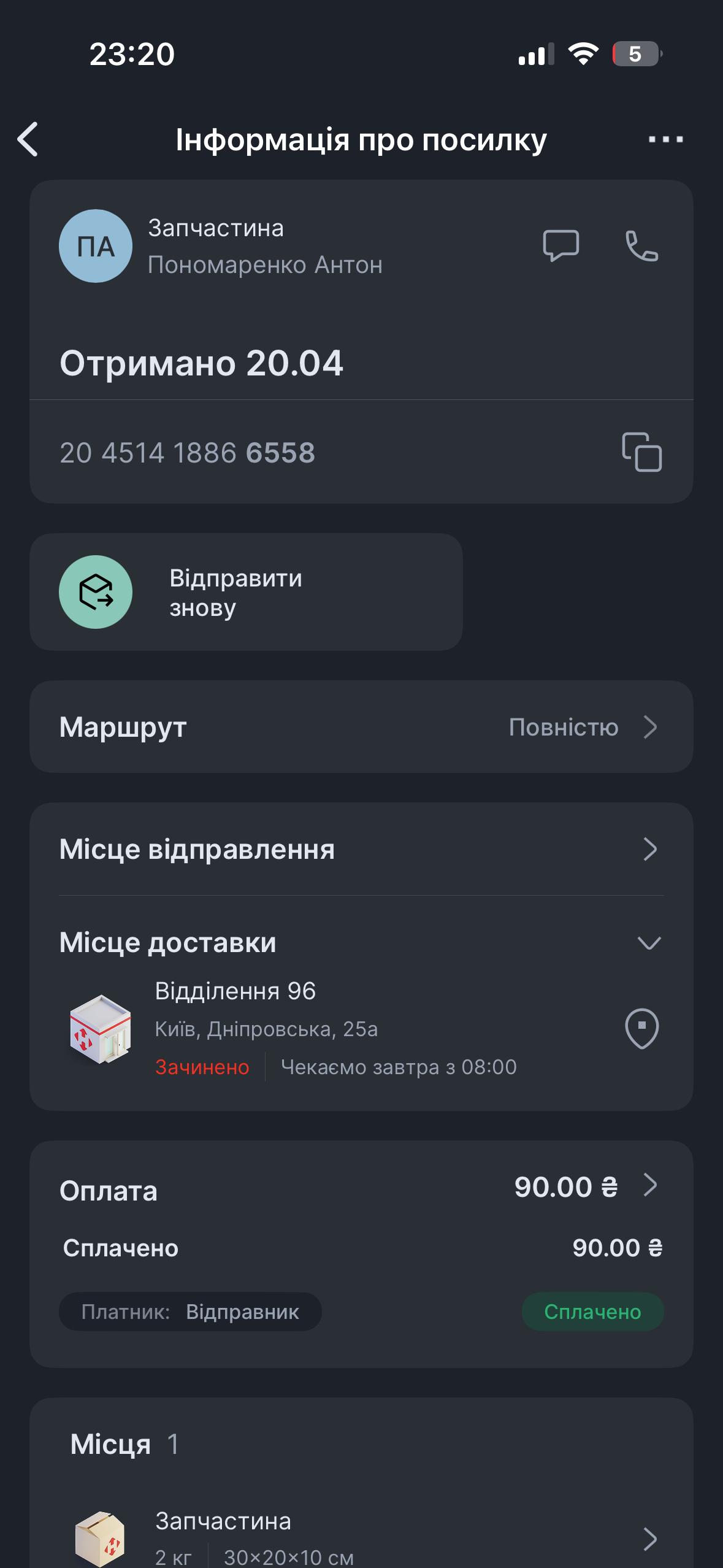Message Пономаренко Антон via chat icon
This screenshot has height=1568, width=723.
tap(560, 246)
